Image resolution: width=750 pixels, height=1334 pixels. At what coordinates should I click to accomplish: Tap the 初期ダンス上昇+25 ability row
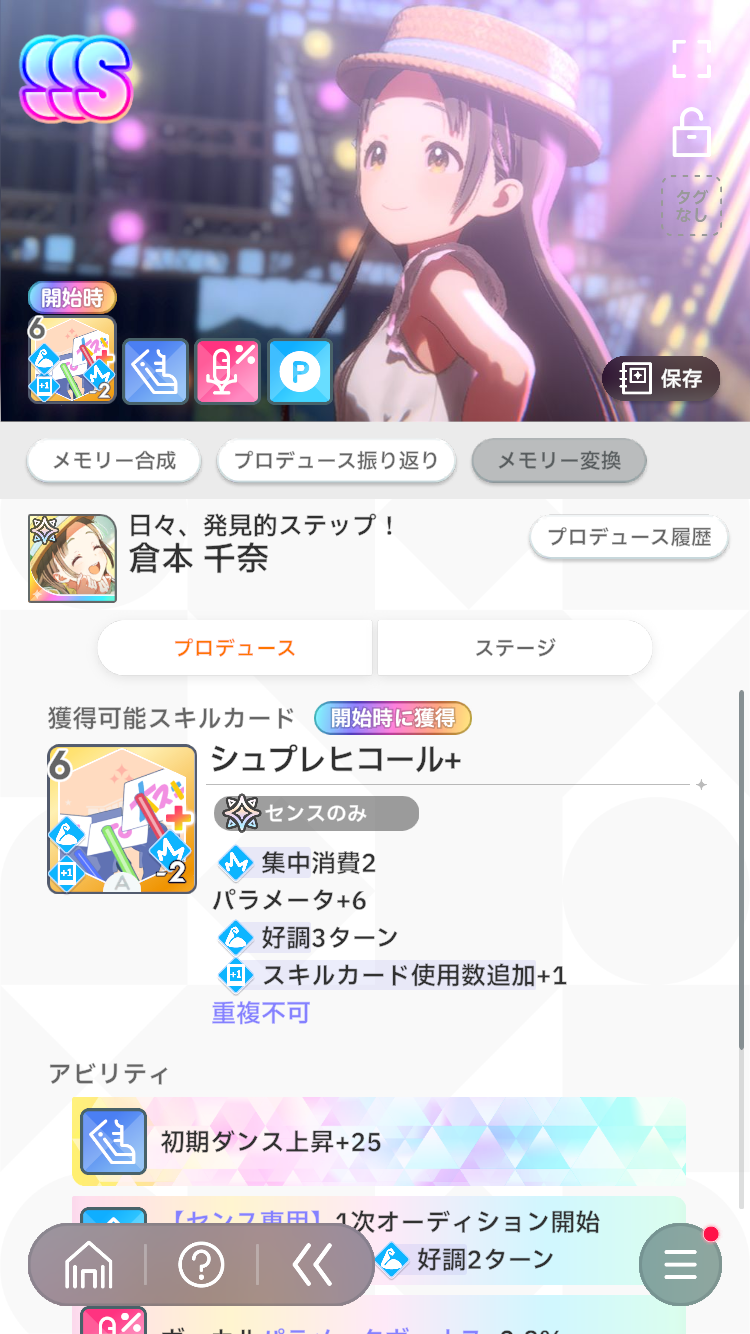(379, 1141)
